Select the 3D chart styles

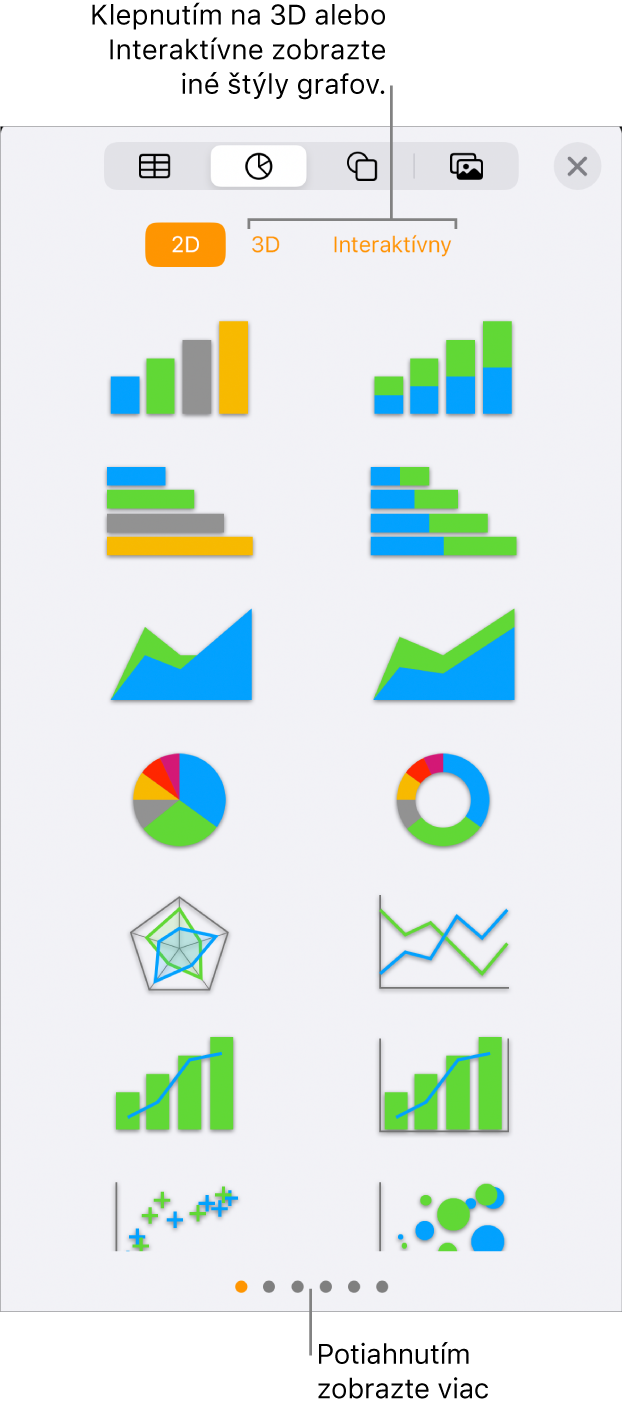tap(265, 245)
